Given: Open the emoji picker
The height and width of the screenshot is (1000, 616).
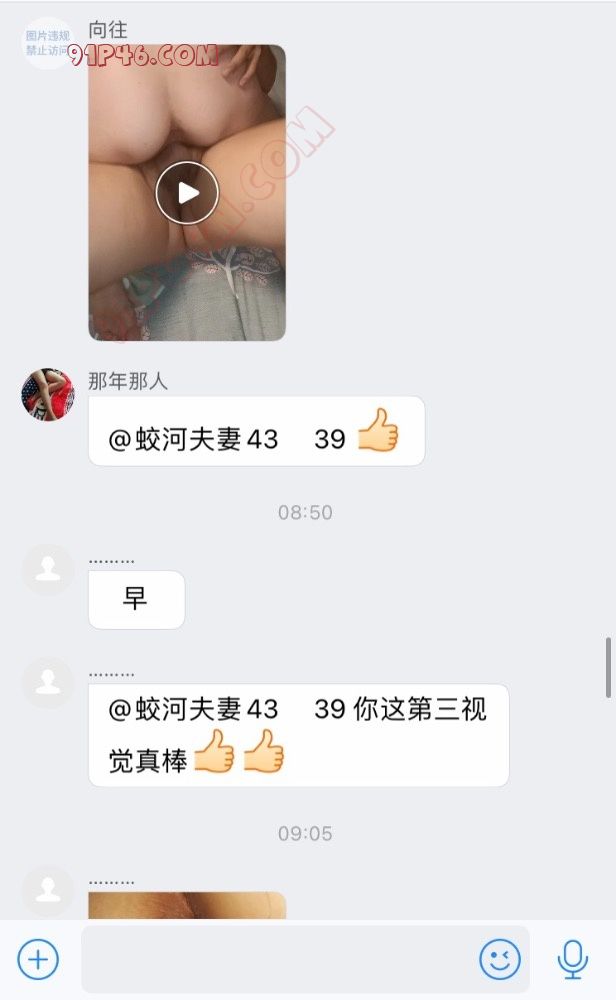Looking at the screenshot, I should (x=500, y=960).
